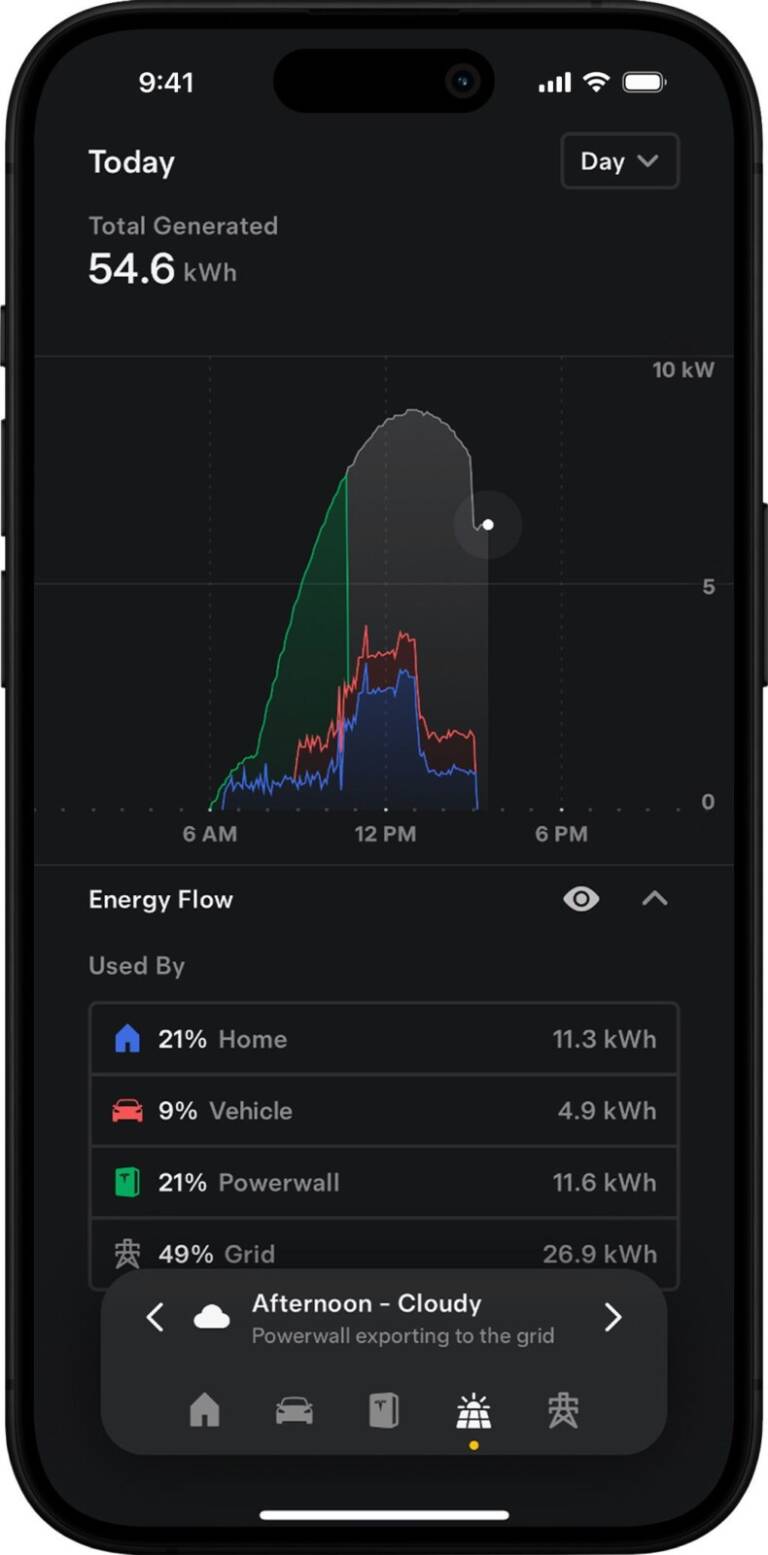Toggle Energy Flow visibility eye icon
The height and width of the screenshot is (1555, 768).
point(581,899)
